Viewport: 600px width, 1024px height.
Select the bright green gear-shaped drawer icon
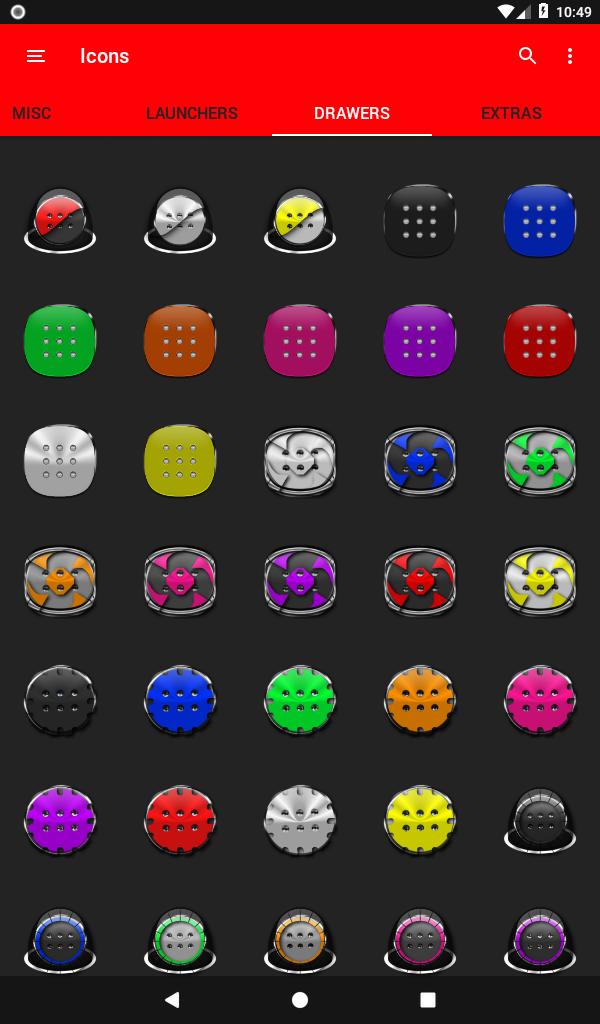click(x=300, y=700)
